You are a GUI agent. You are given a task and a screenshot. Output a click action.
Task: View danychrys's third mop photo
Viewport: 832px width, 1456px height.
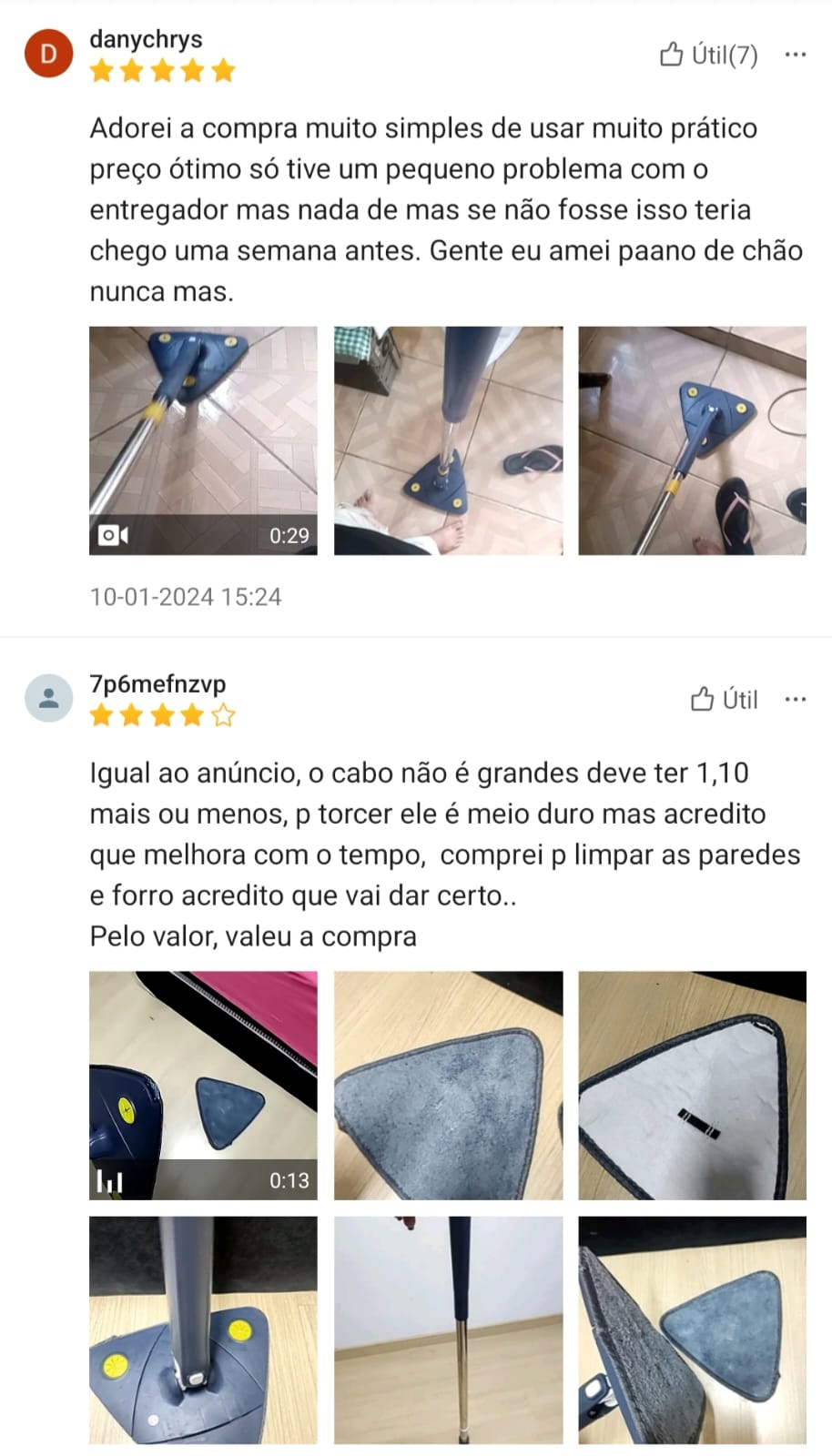[x=692, y=440]
